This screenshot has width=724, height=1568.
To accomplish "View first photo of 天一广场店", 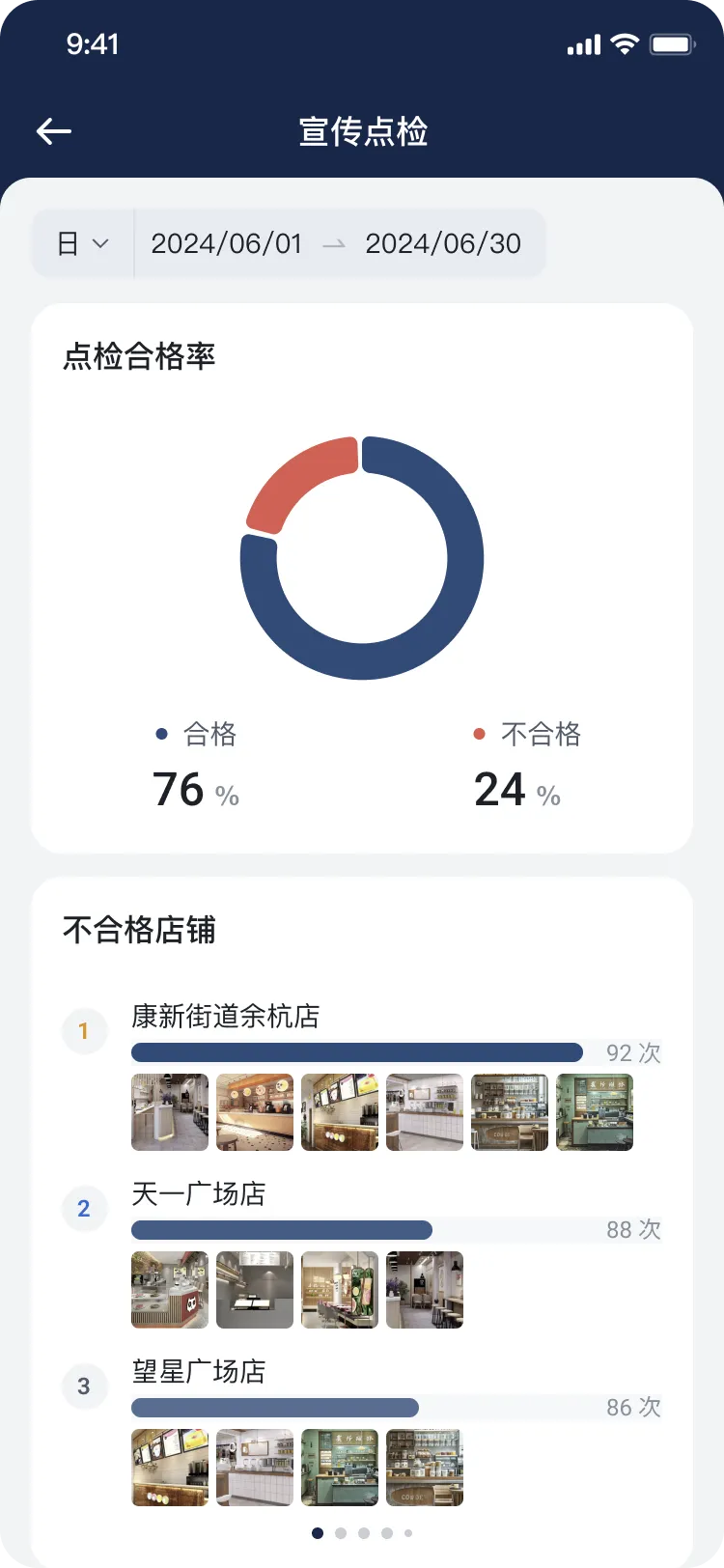I will pyautogui.click(x=170, y=1290).
